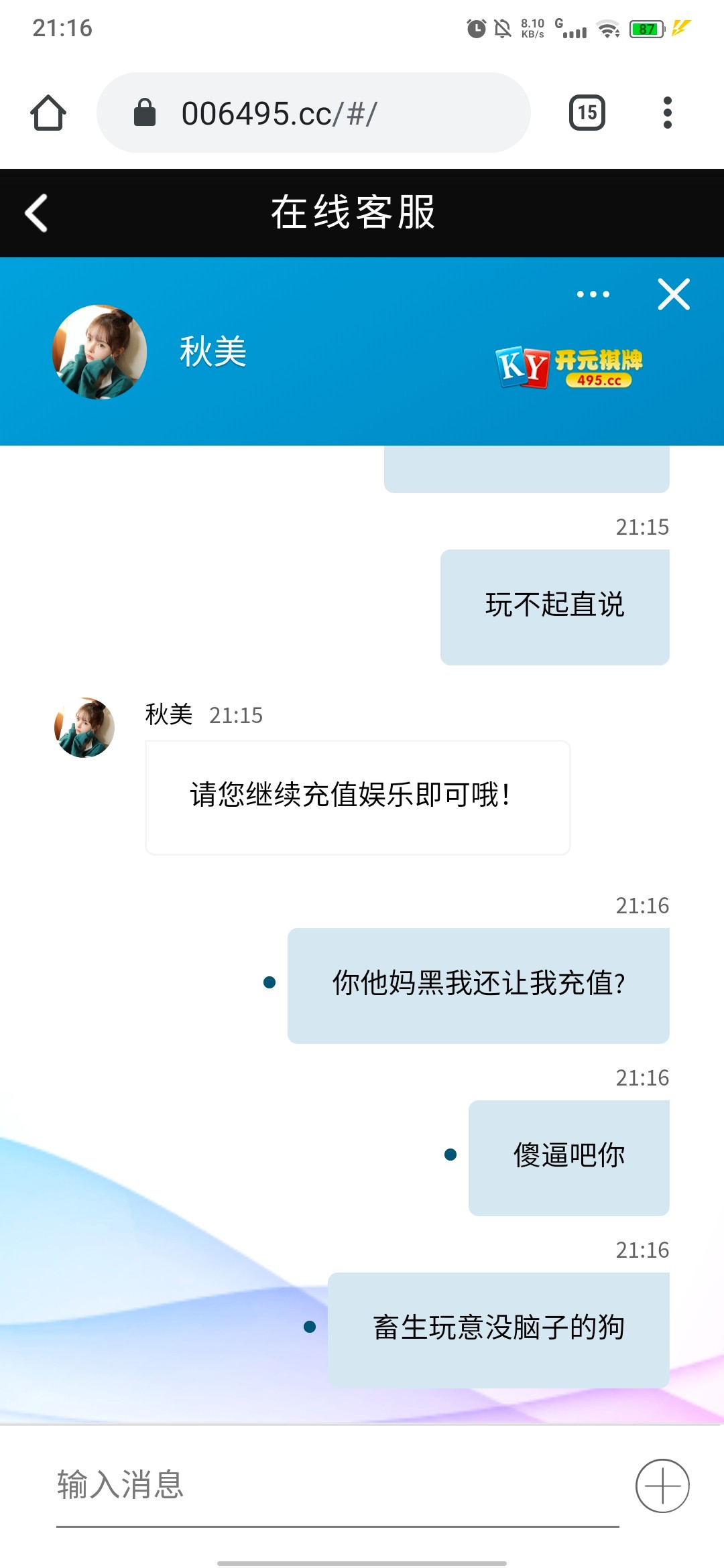View the 15 open browser tabs
The height and width of the screenshot is (1568, 724).
pyautogui.click(x=587, y=113)
